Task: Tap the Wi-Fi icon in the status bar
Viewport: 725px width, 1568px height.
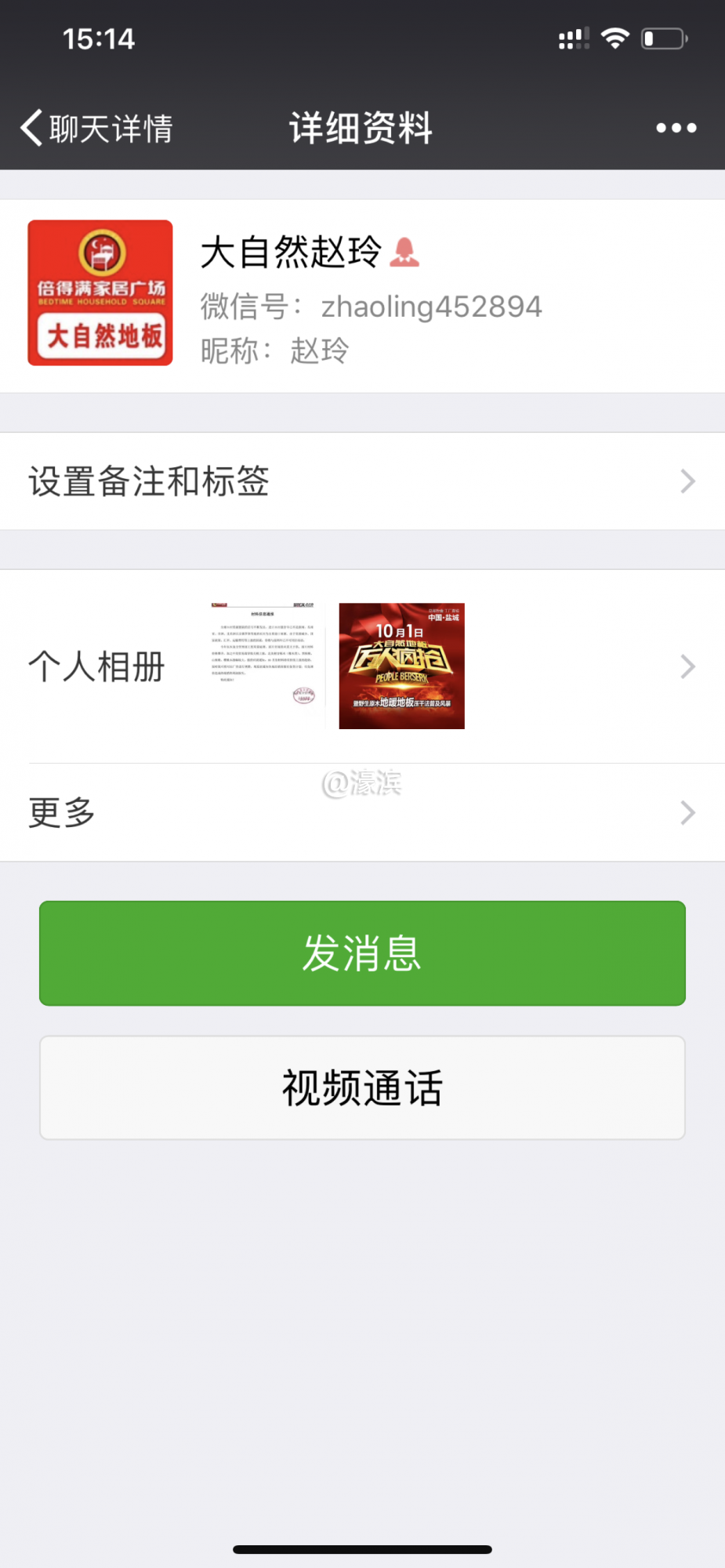Action: (x=616, y=37)
